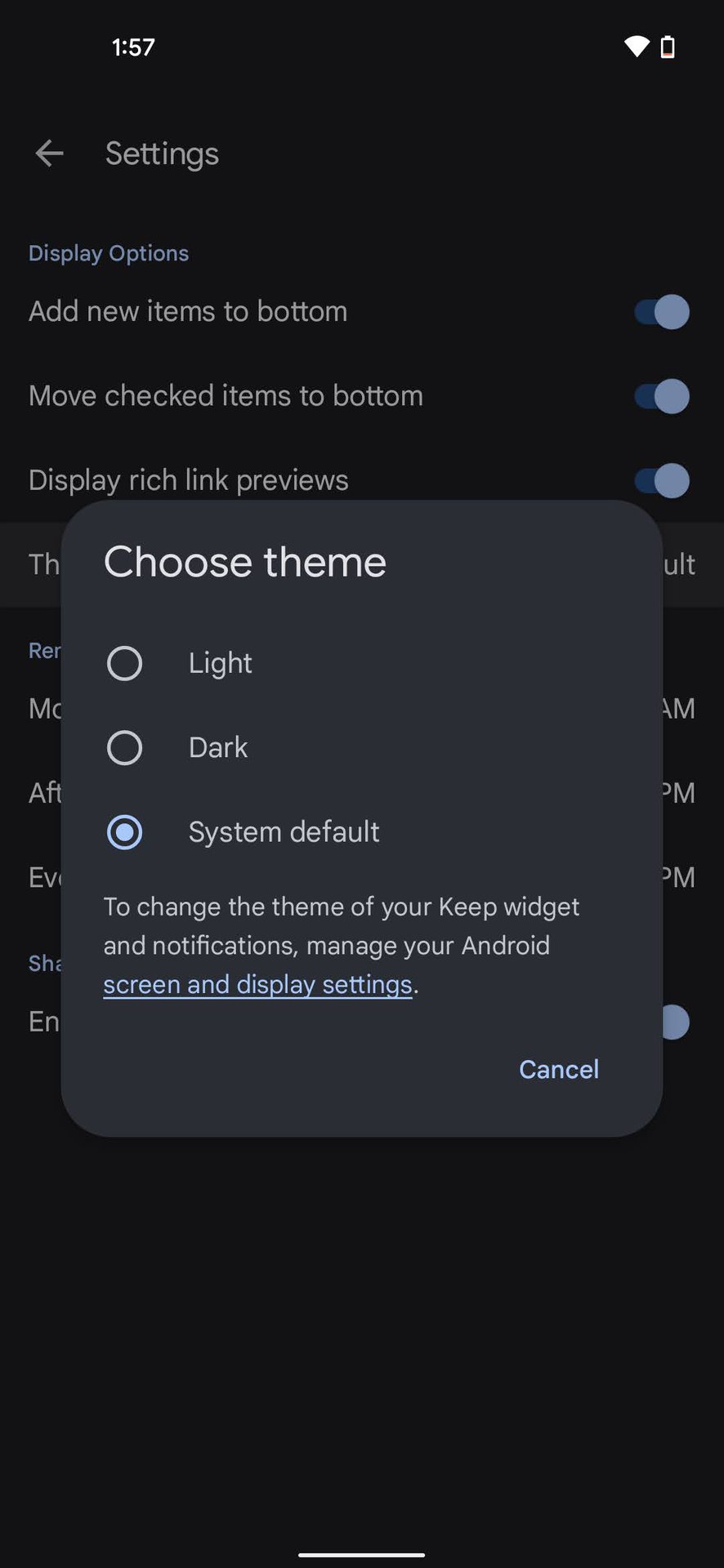This screenshot has width=724, height=1568.
Task: Select the Light theme option
Action: (x=125, y=663)
